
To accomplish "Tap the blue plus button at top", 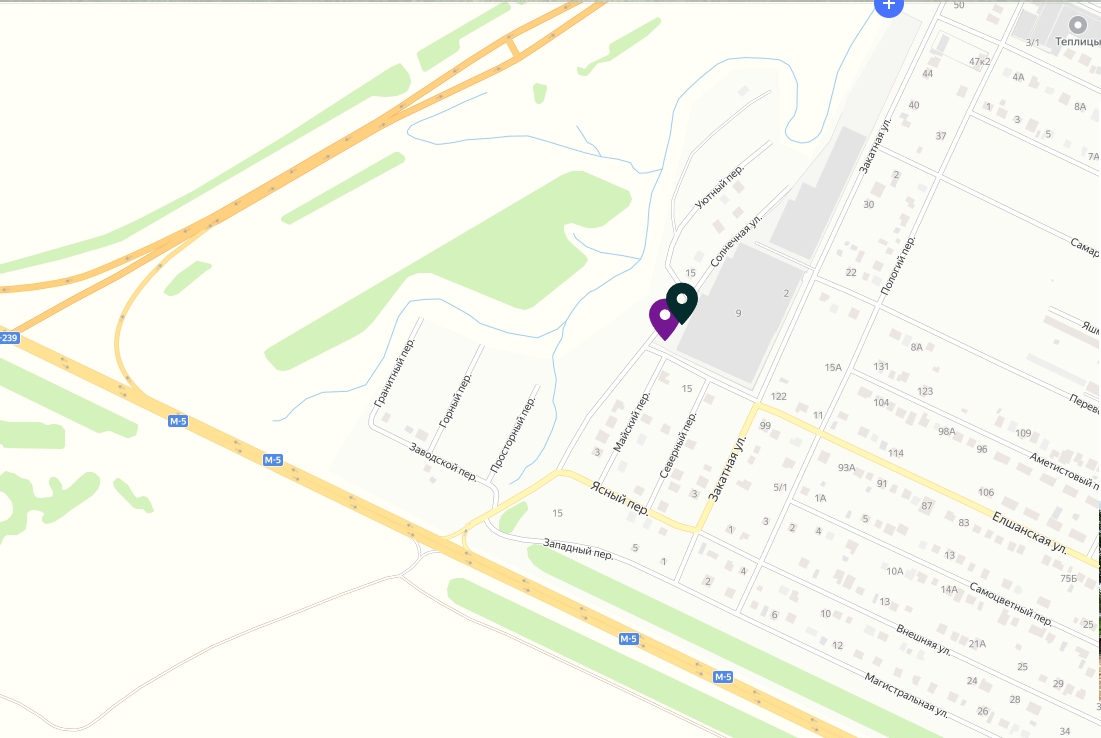I will click(888, 5).
